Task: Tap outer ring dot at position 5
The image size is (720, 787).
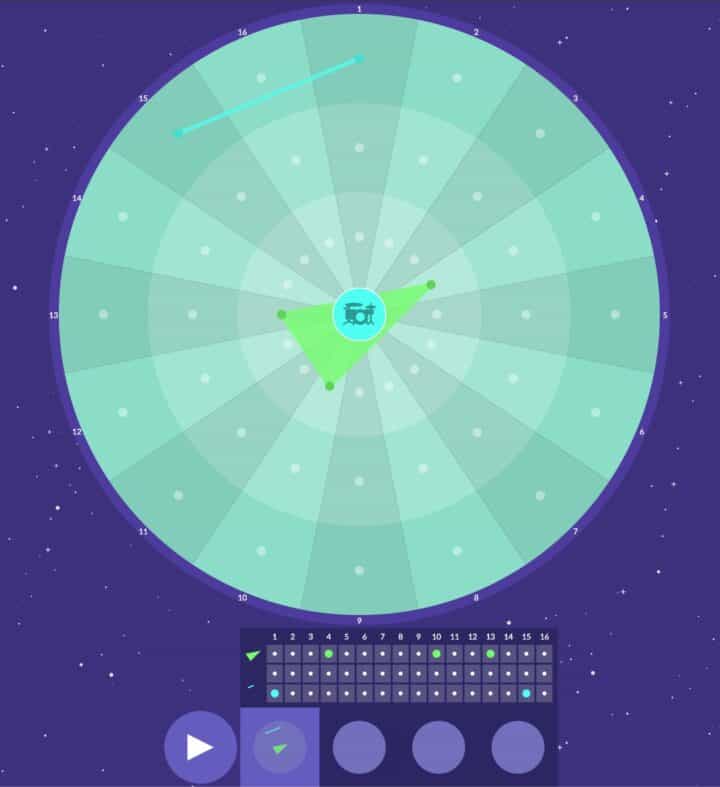Action: pyautogui.click(x=615, y=314)
